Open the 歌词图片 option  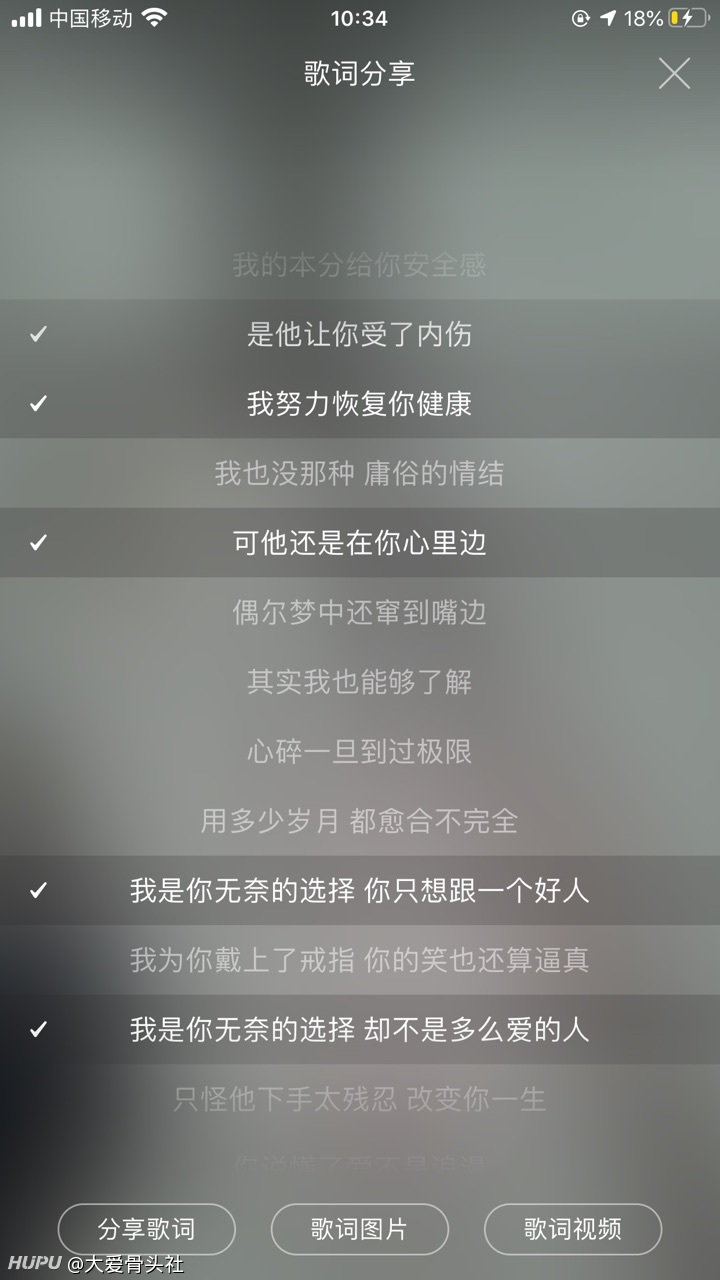(x=359, y=1229)
